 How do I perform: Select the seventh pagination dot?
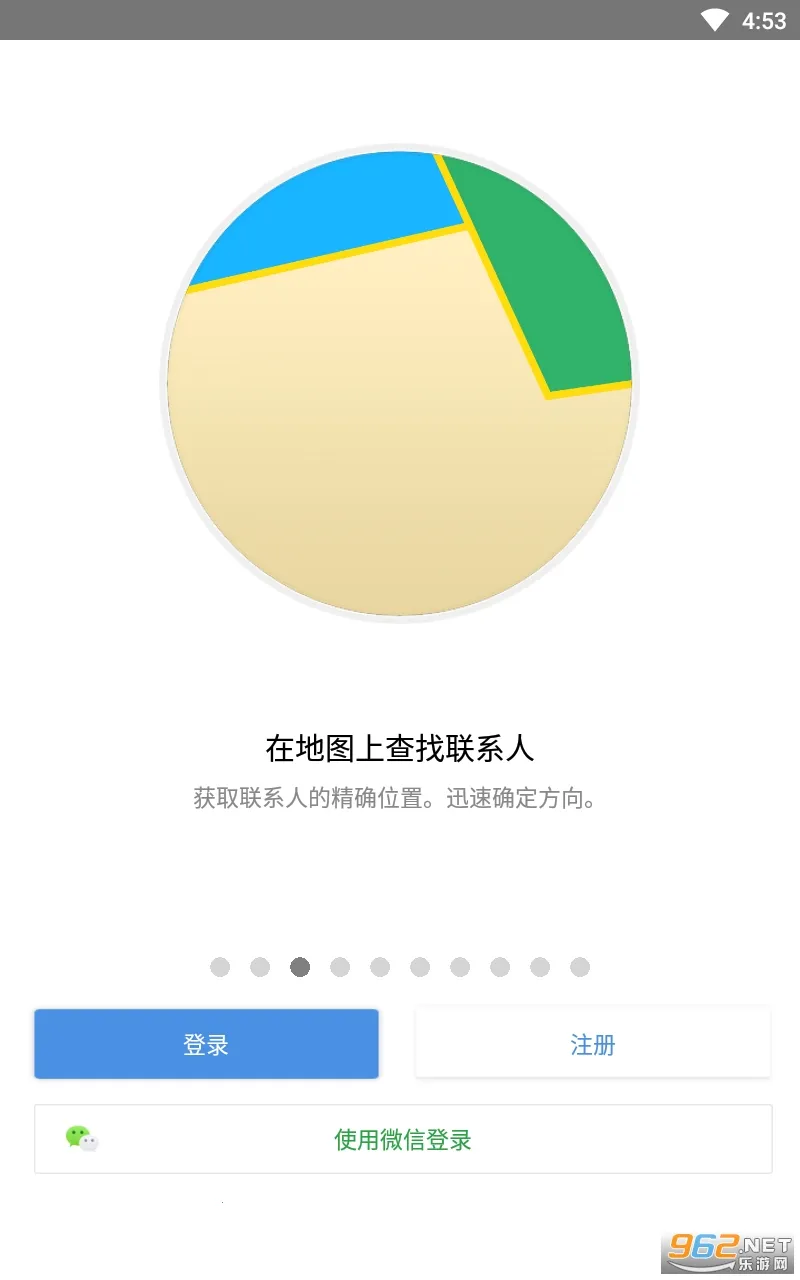coord(460,967)
